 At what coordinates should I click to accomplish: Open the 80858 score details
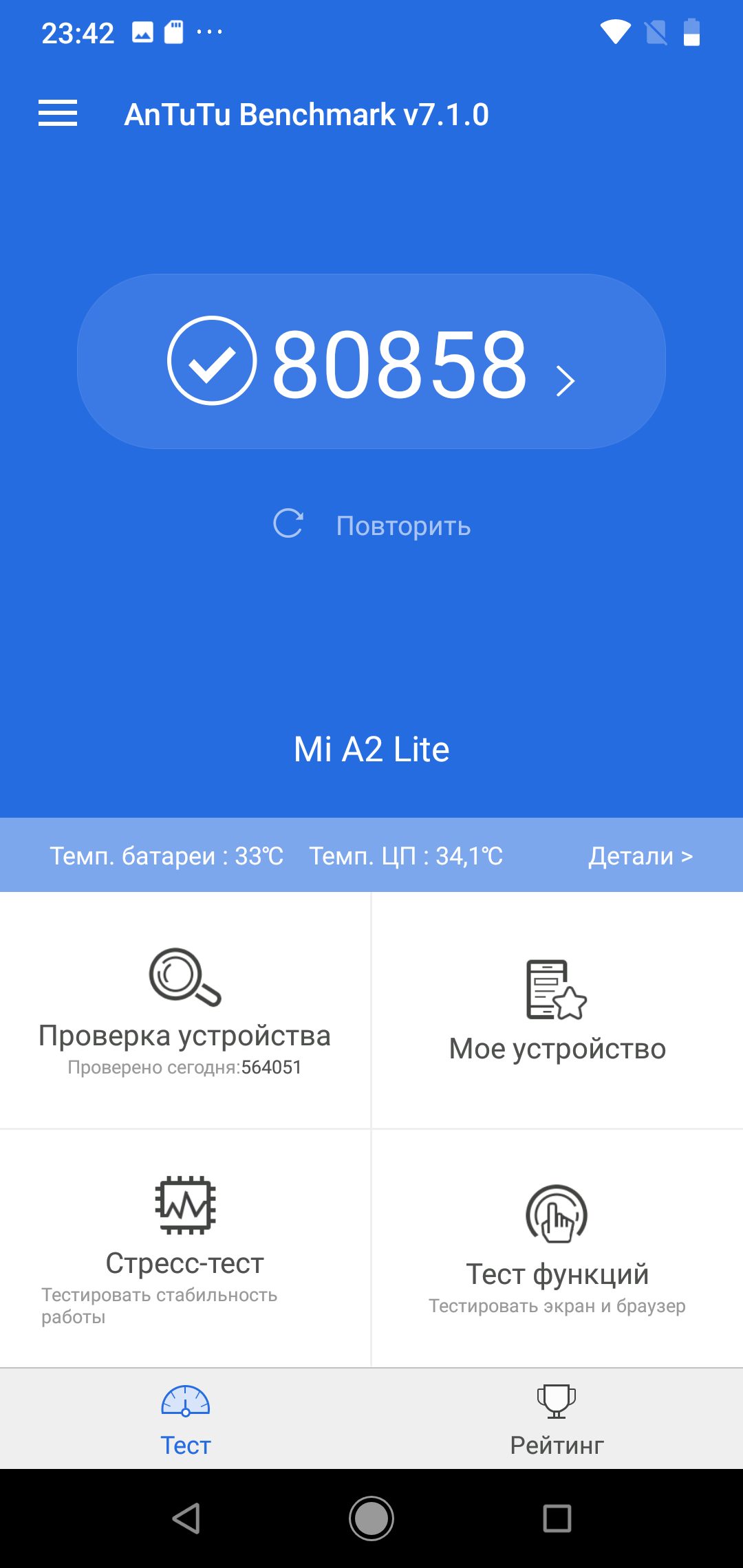coord(371,362)
